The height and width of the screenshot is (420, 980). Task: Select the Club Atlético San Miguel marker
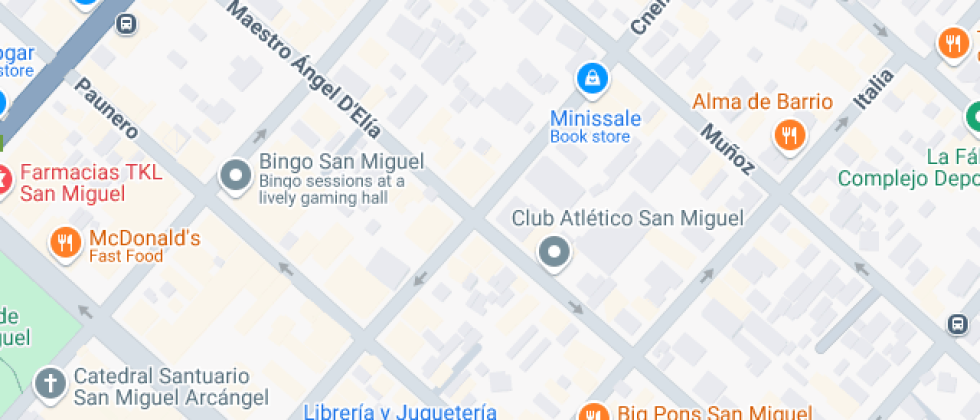point(553,252)
